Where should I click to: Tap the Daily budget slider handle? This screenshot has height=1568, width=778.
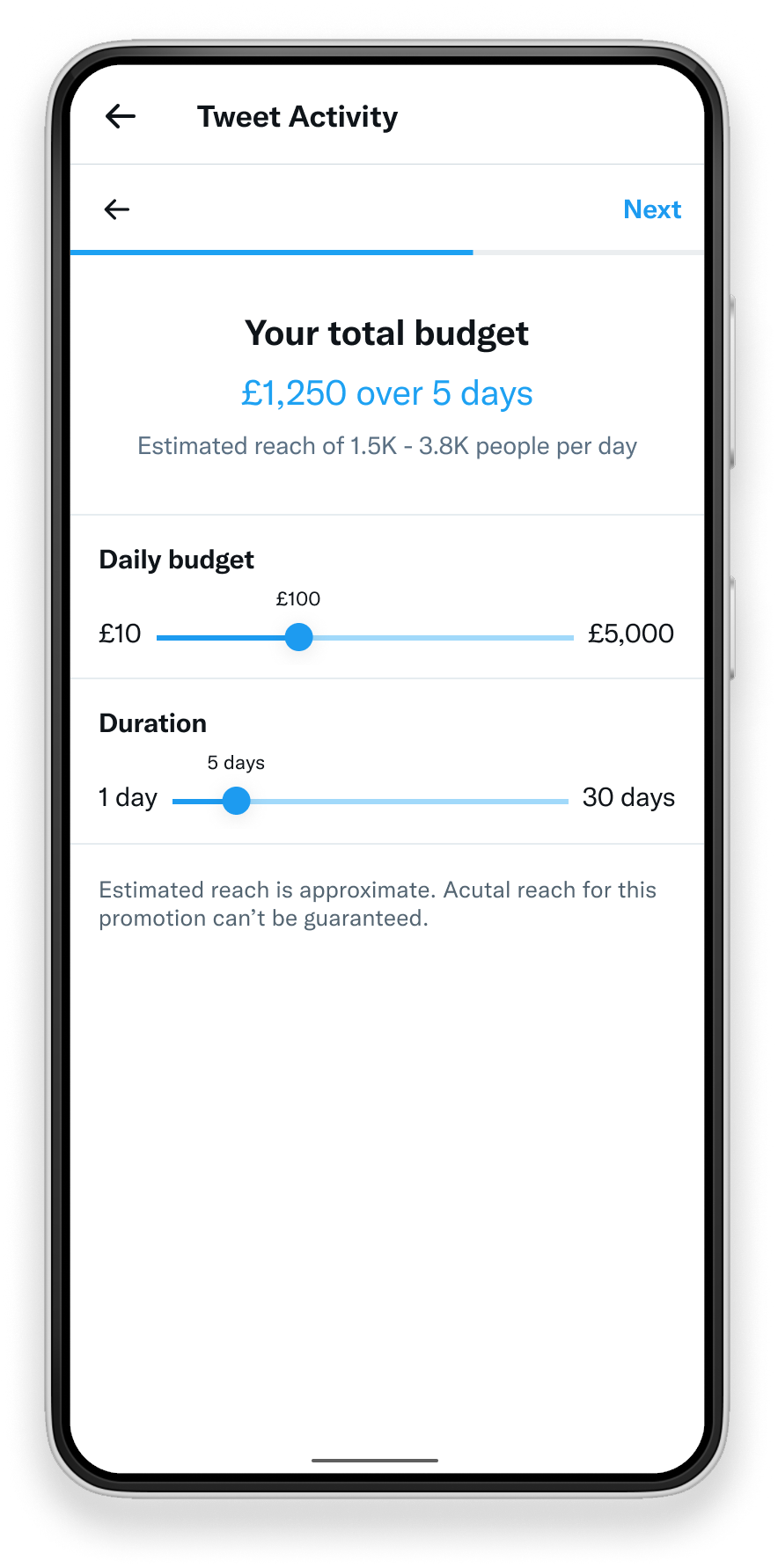pos(299,637)
